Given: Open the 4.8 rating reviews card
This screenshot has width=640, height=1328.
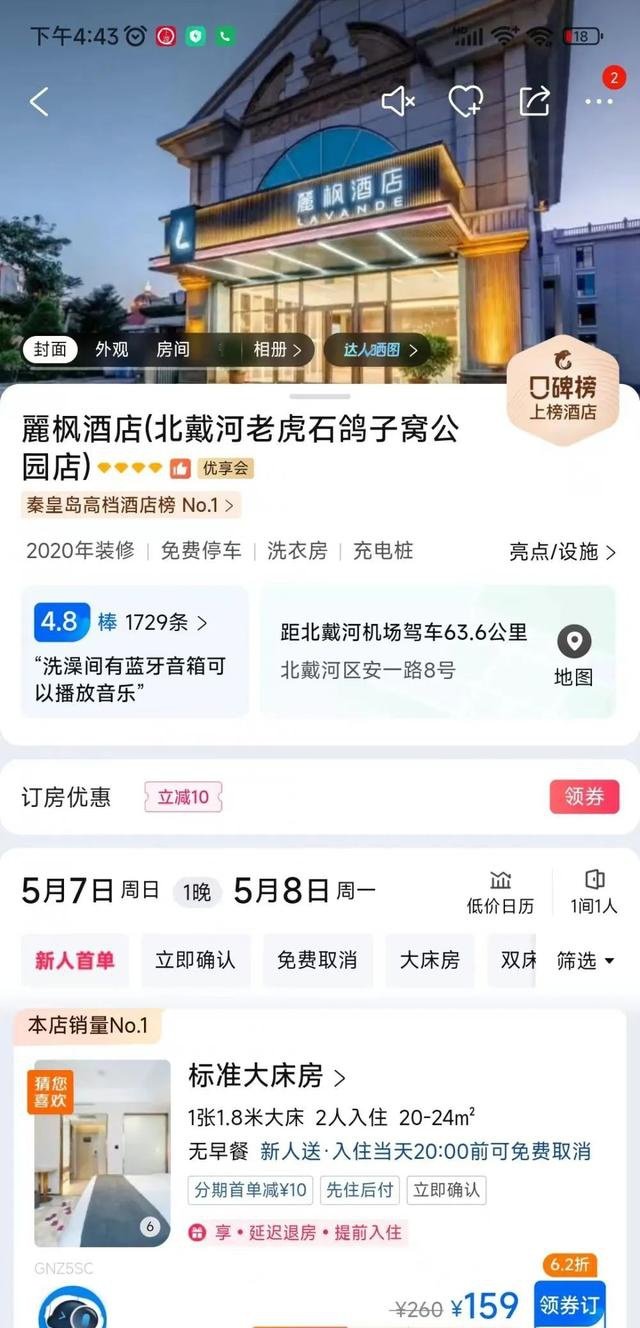Looking at the screenshot, I should tap(134, 651).
